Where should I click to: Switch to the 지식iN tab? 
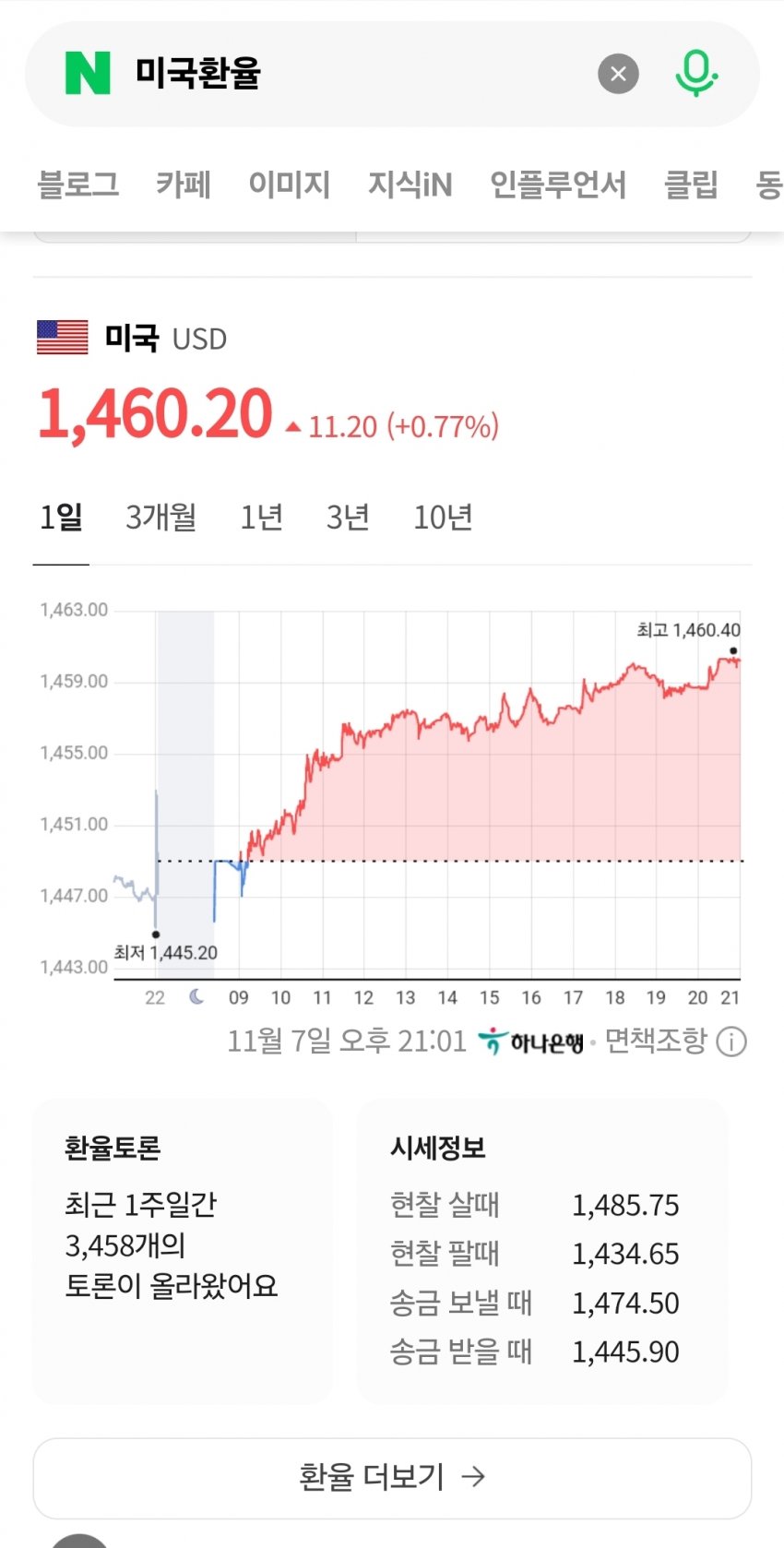pos(410,185)
